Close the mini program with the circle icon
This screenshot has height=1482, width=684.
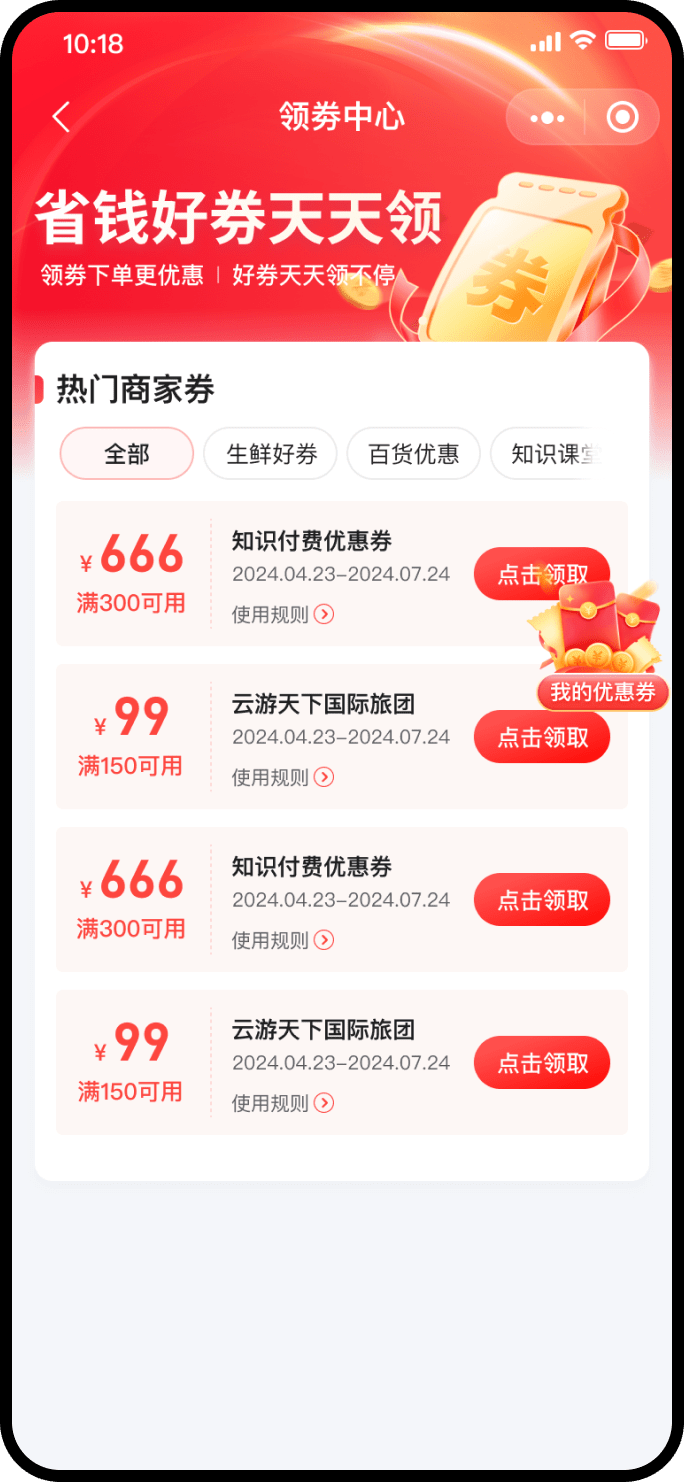pos(622,118)
